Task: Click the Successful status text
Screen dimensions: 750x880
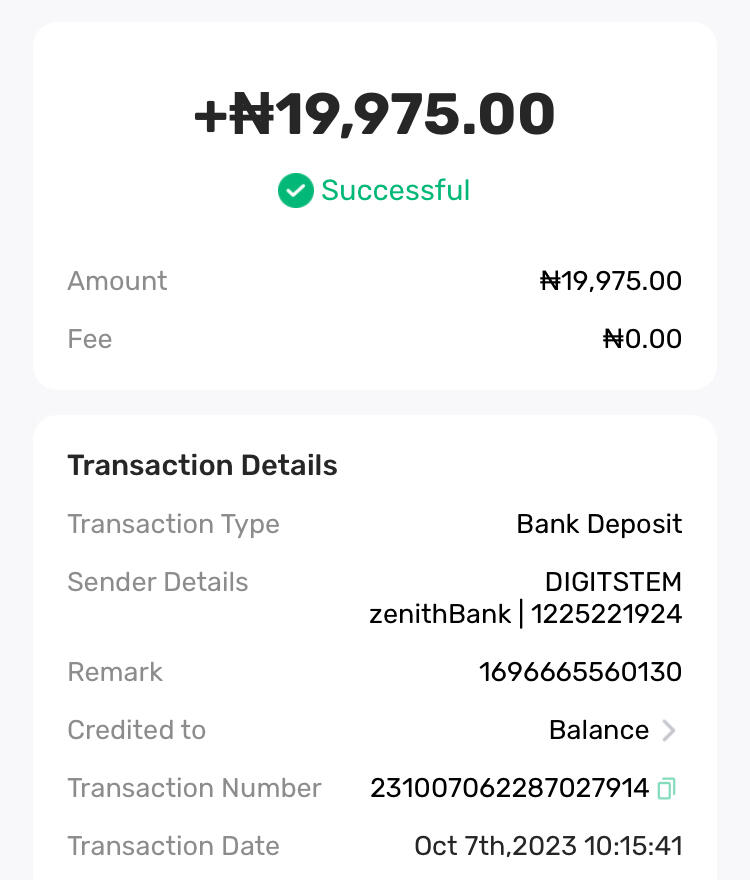Action: pos(395,190)
